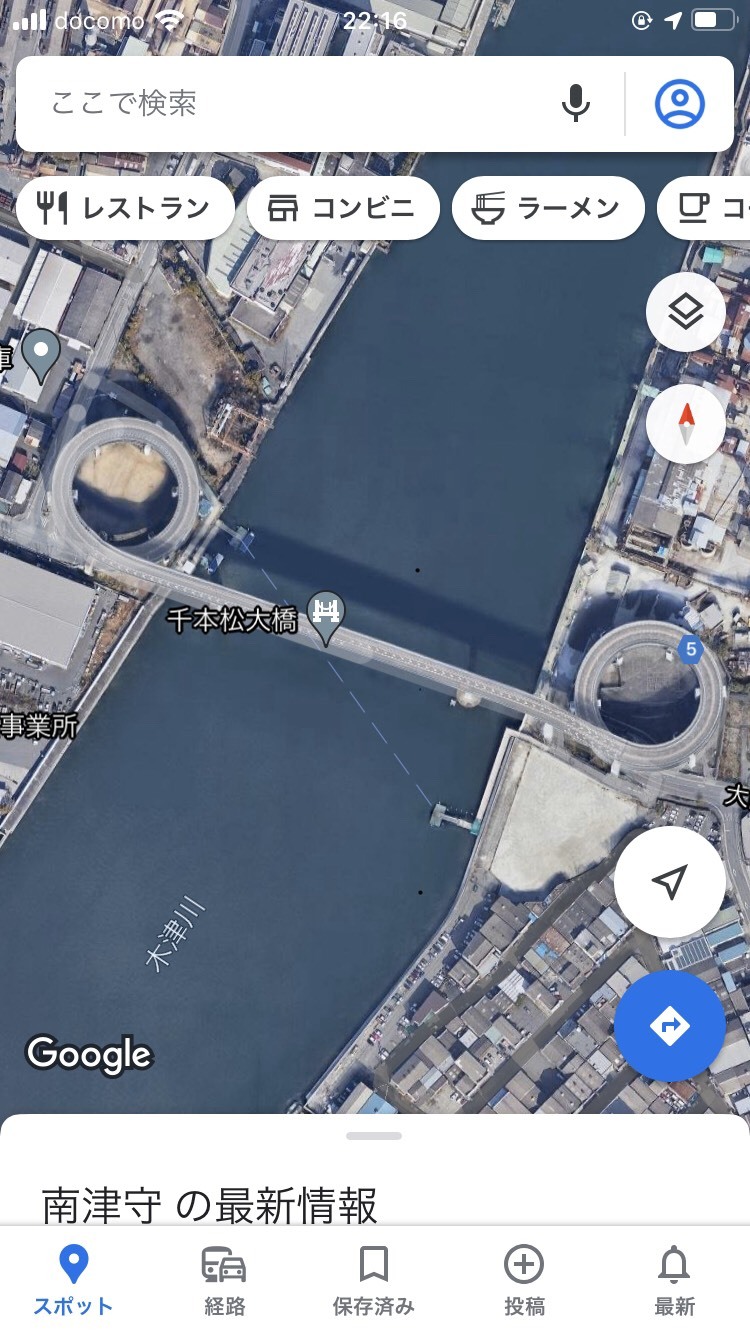Tap the ここで検索 search field

coord(290,104)
